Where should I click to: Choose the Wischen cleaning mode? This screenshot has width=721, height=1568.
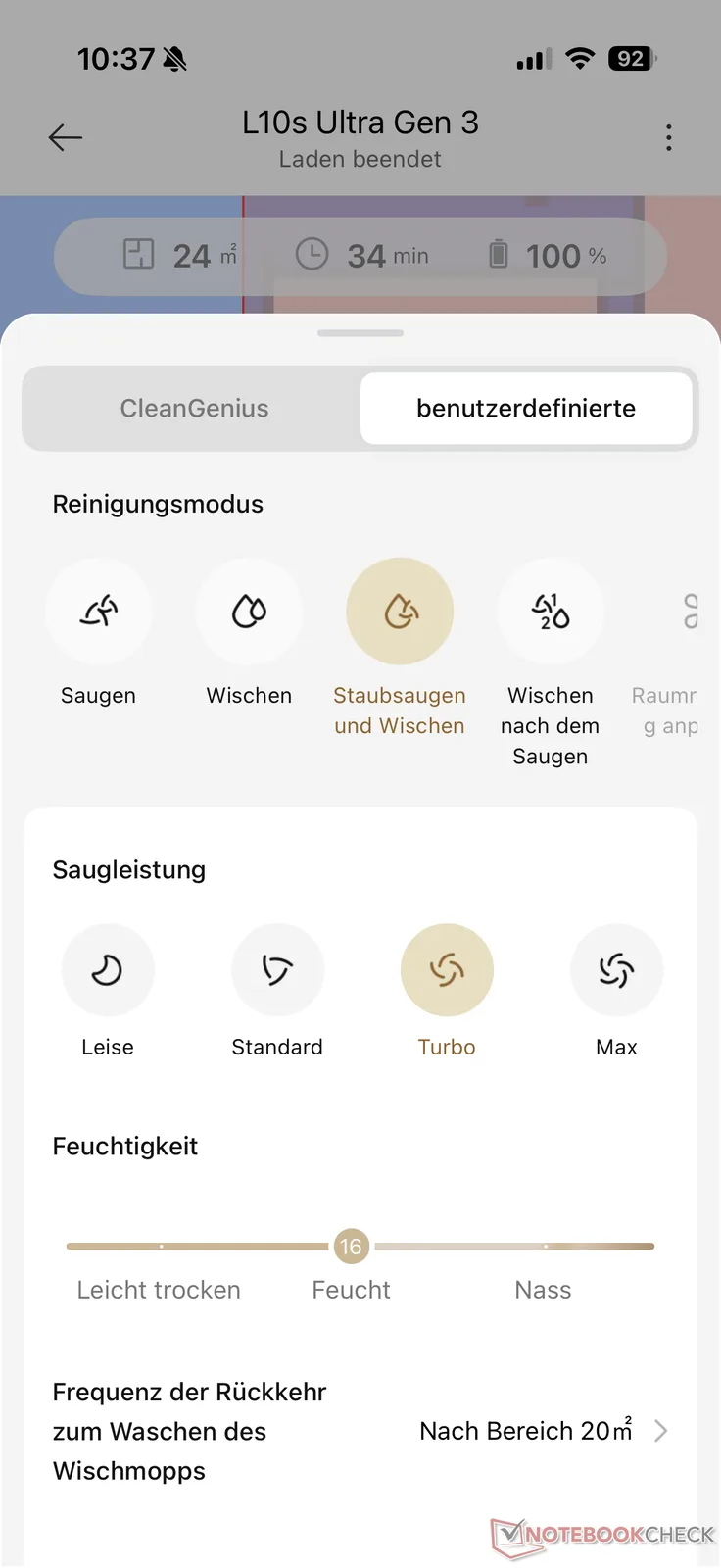pos(249,612)
